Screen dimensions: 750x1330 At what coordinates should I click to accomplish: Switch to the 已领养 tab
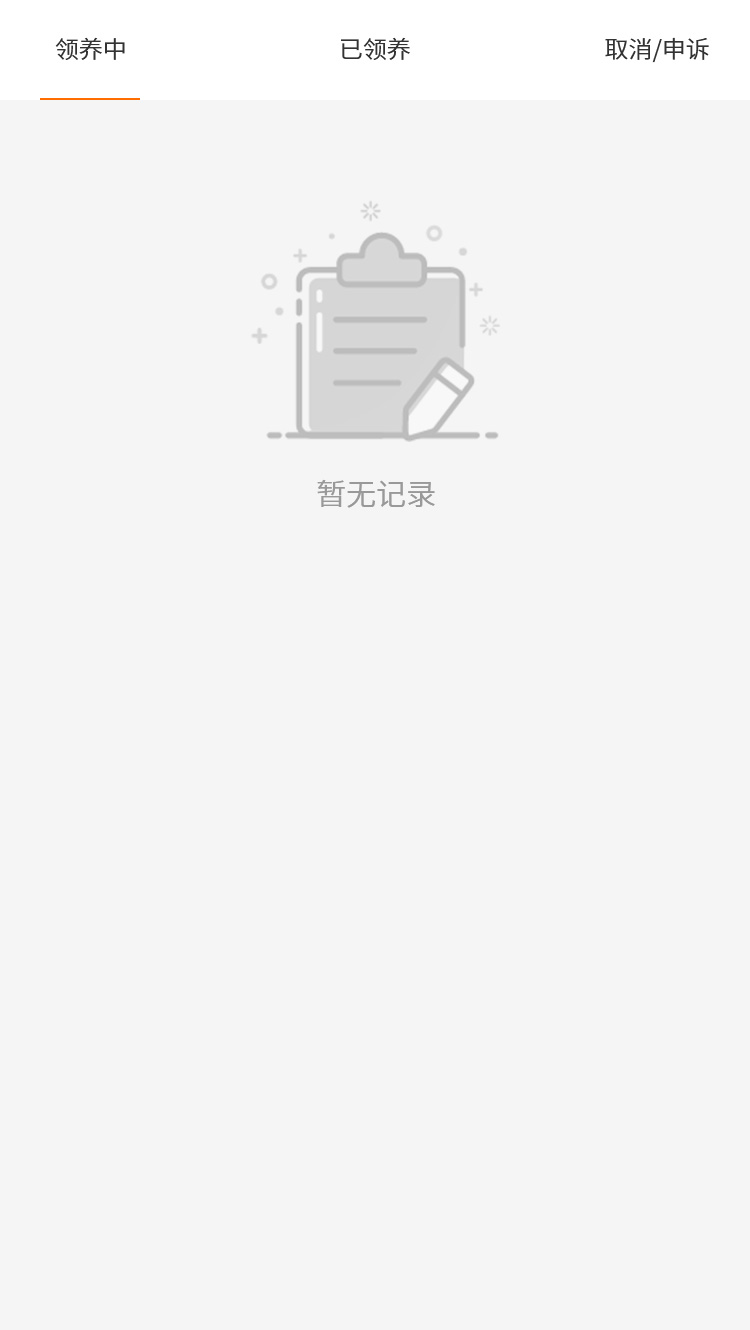point(375,49)
